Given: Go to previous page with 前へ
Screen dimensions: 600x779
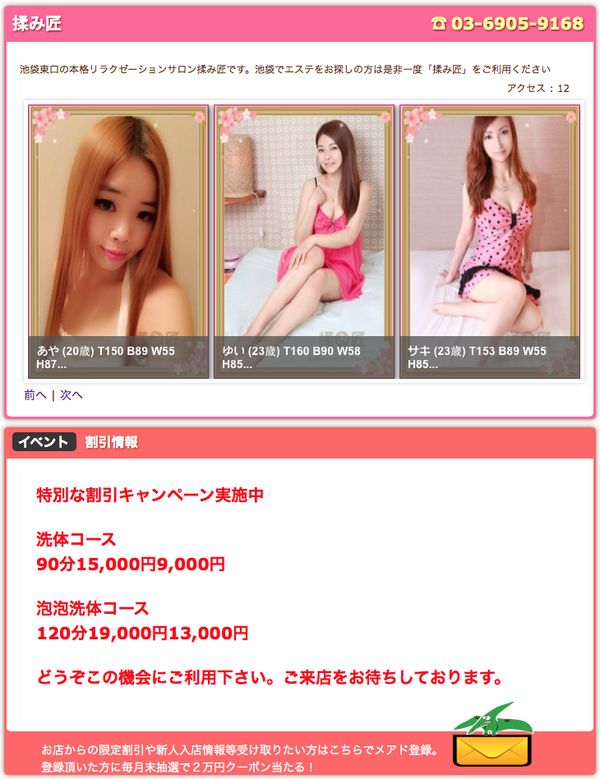Looking at the screenshot, I should pyautogui.click(x=34, y=395).
